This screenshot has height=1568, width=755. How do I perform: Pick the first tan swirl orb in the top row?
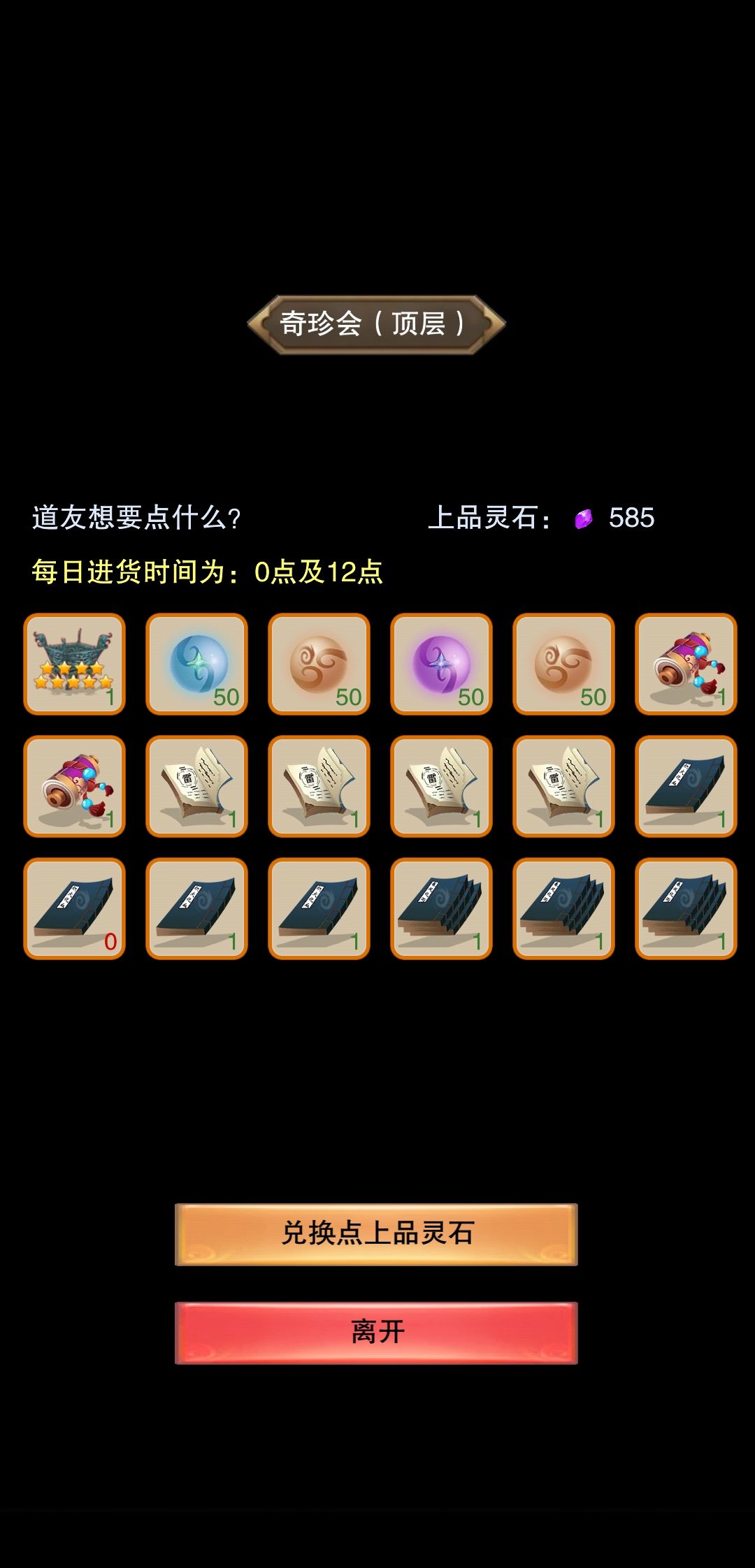(318, 664)
